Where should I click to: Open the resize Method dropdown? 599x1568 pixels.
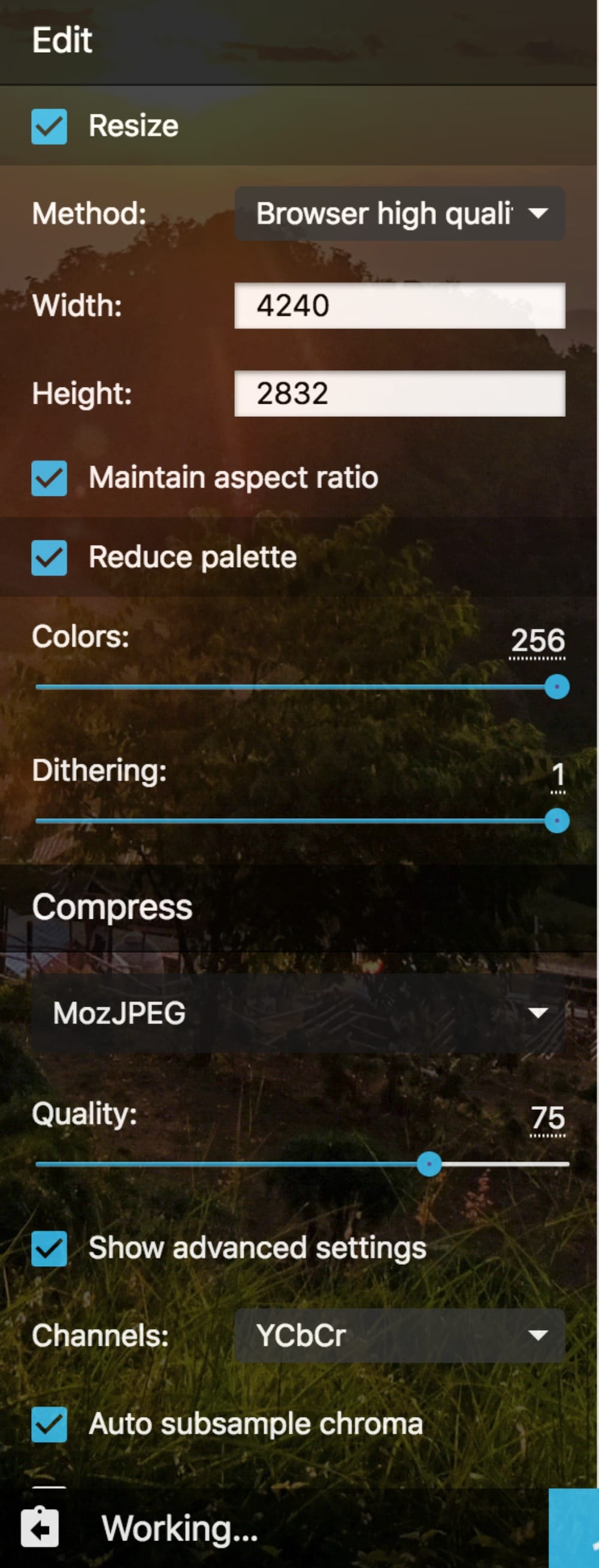[400, 214]
